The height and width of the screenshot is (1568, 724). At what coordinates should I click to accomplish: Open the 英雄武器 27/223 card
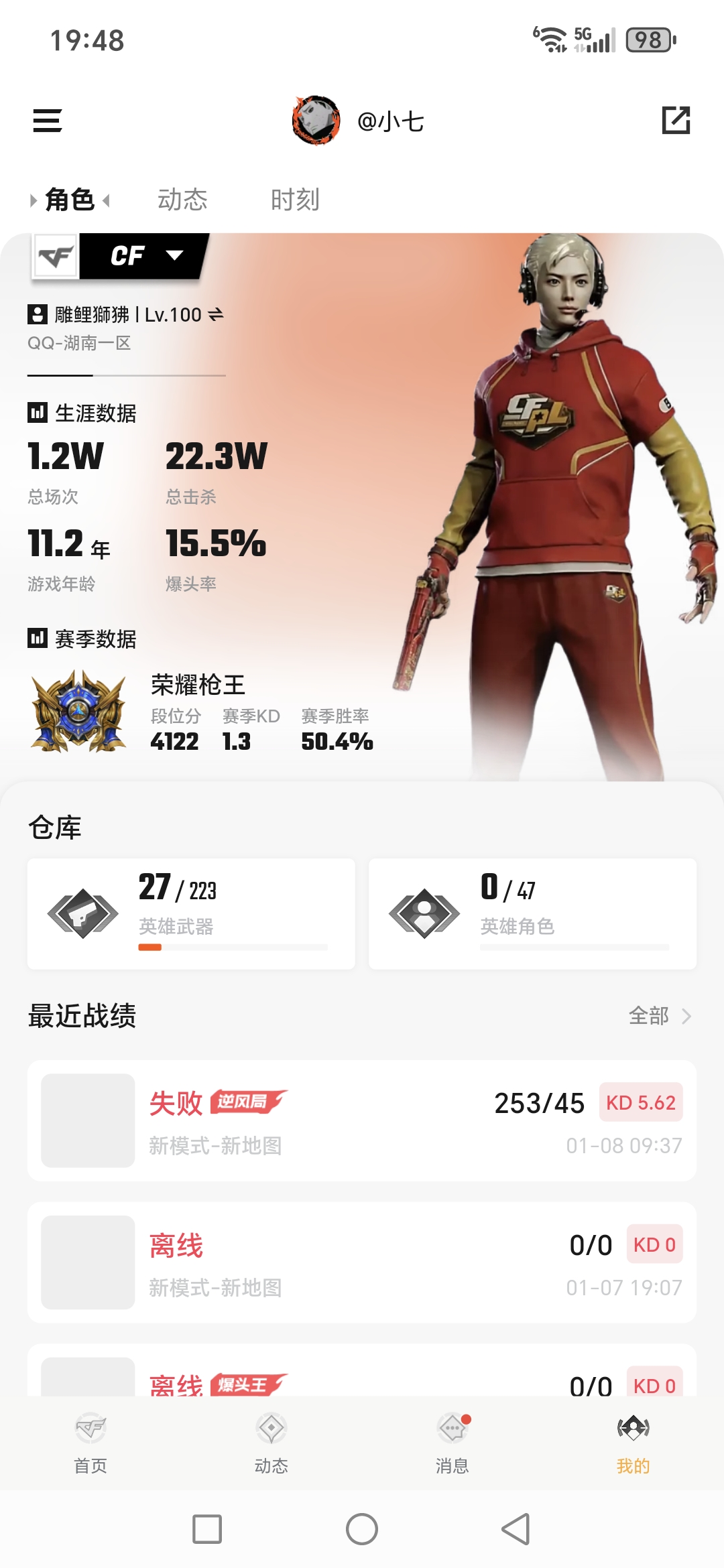(x=191, y=913)
